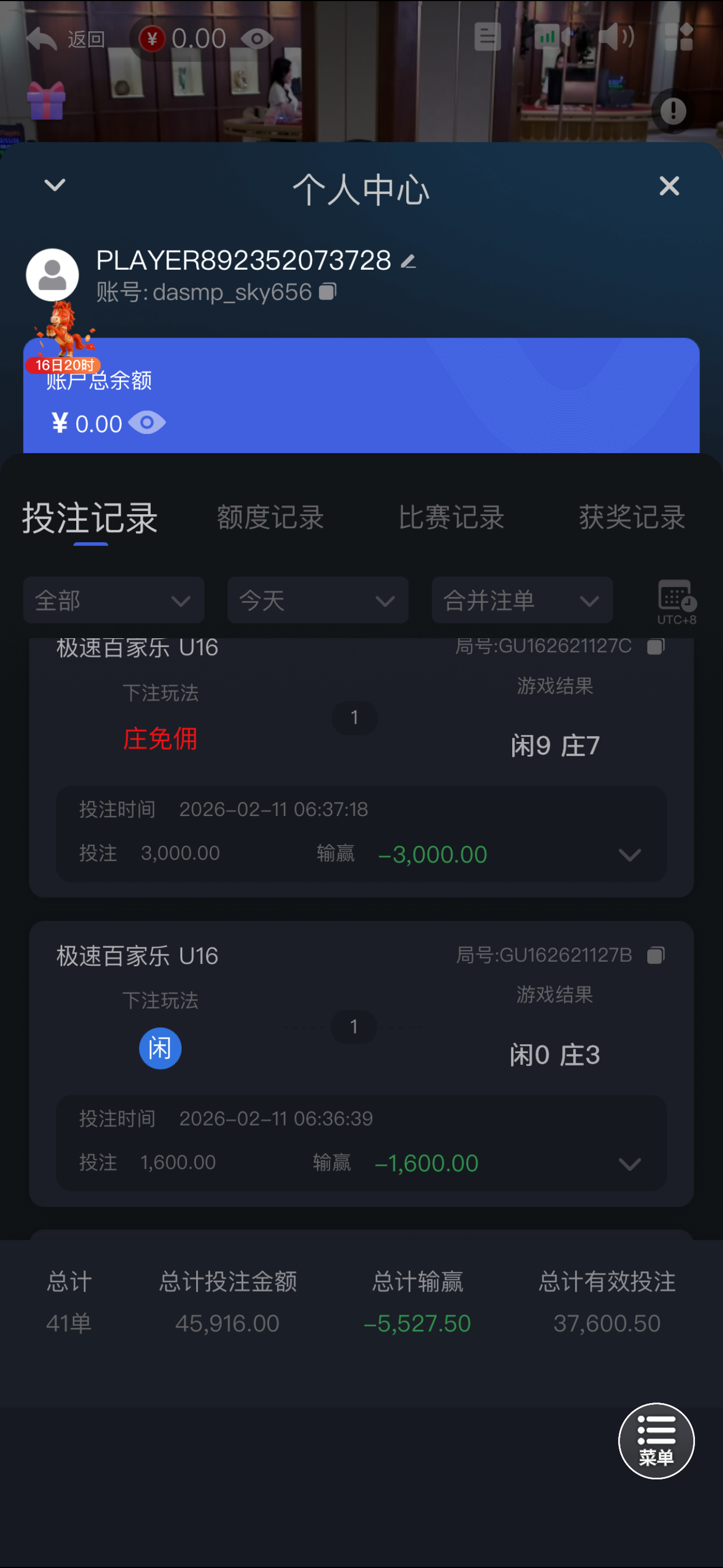
Task: Switch to 获奖记录 tab
Action: 632,518
